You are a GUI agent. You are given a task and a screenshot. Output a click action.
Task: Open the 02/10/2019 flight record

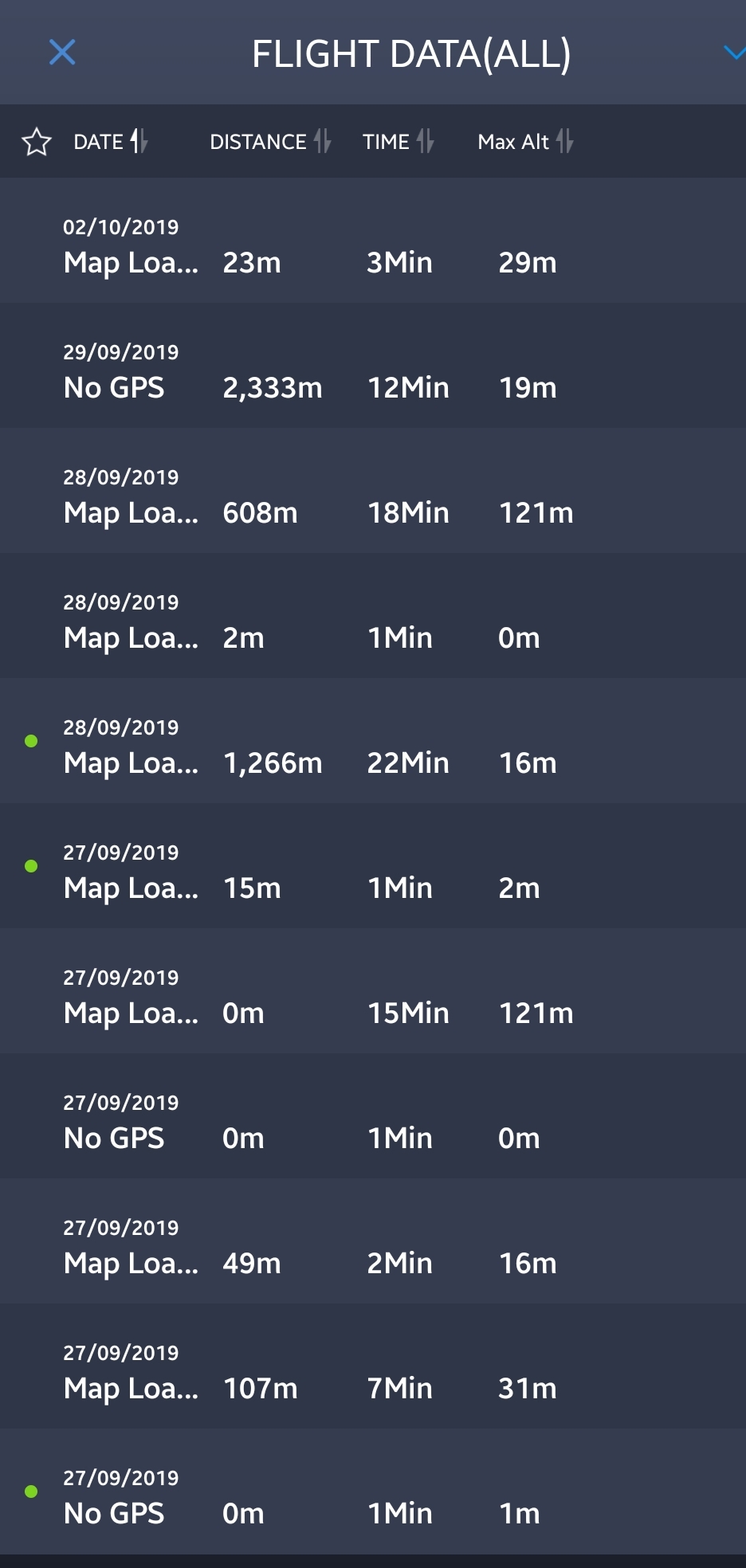[x=373, y=241]
